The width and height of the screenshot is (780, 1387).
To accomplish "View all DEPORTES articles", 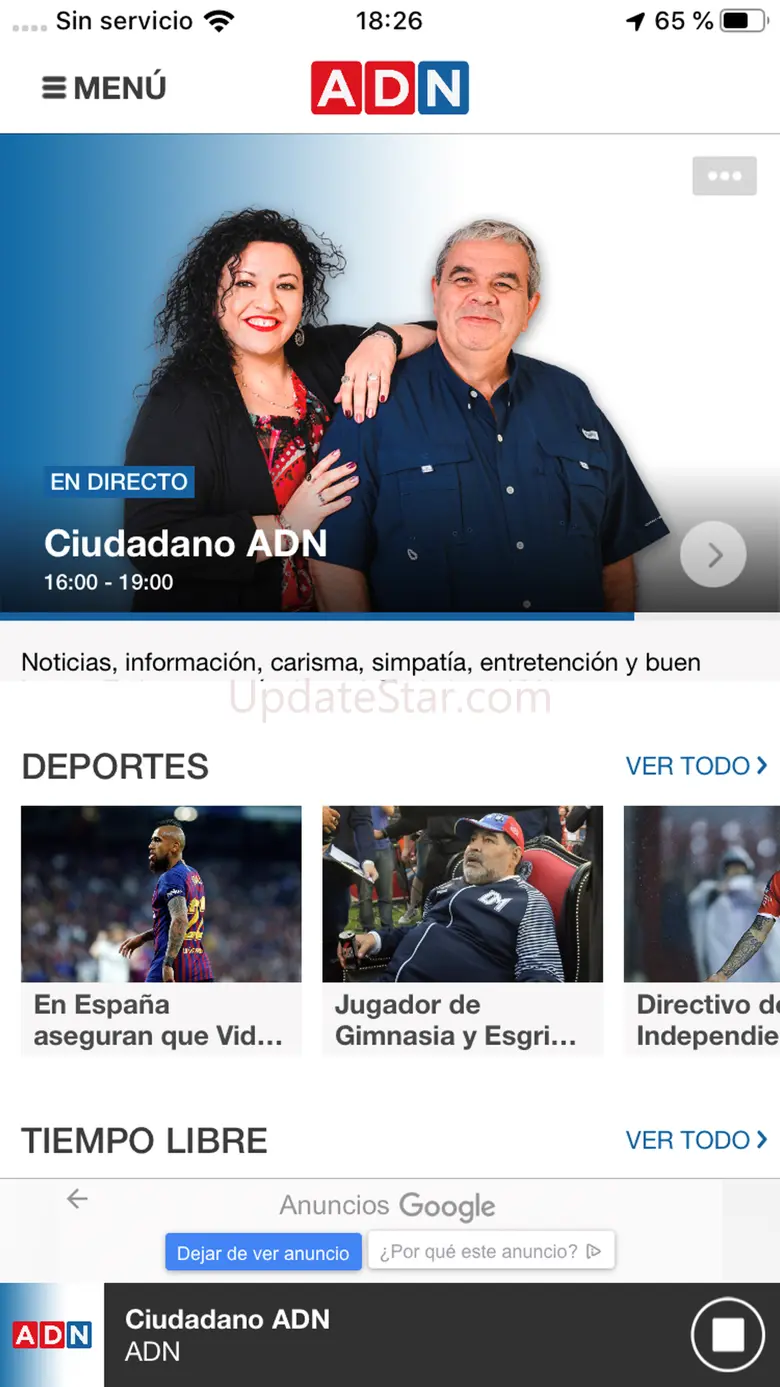I will pyautogui.click(x=696, y=766).
